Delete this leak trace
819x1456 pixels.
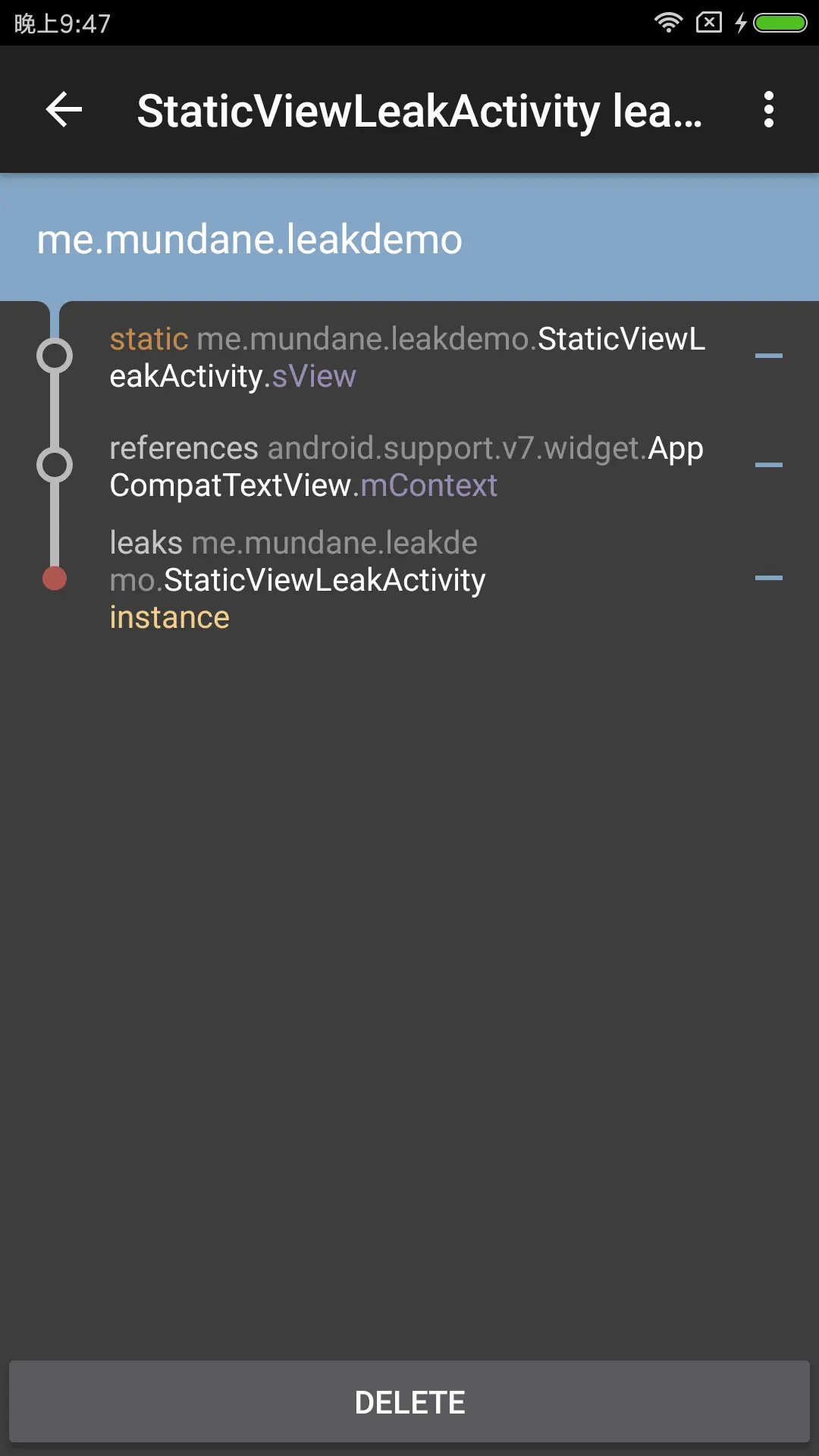[409, 1402]
